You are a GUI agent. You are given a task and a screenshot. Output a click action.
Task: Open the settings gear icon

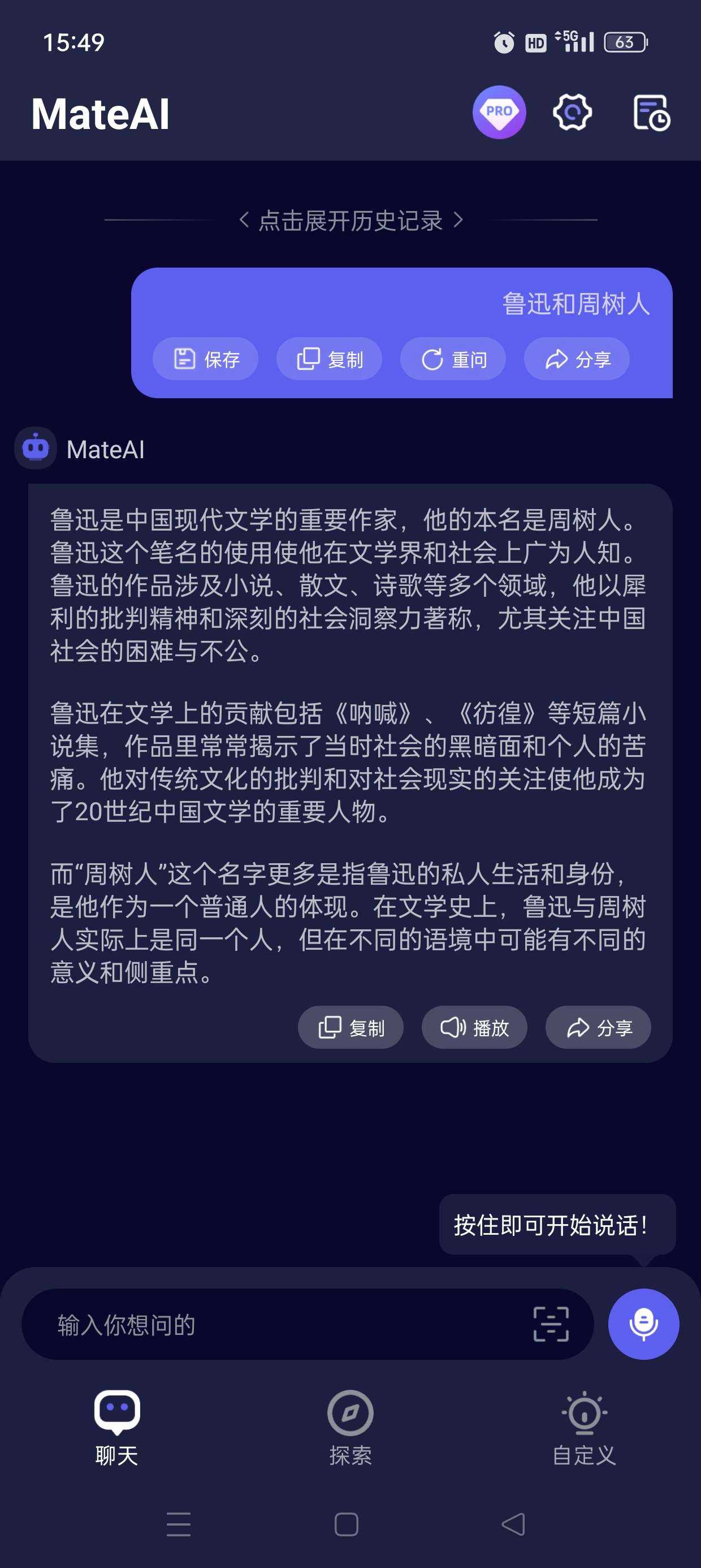[x=572, y=113]
